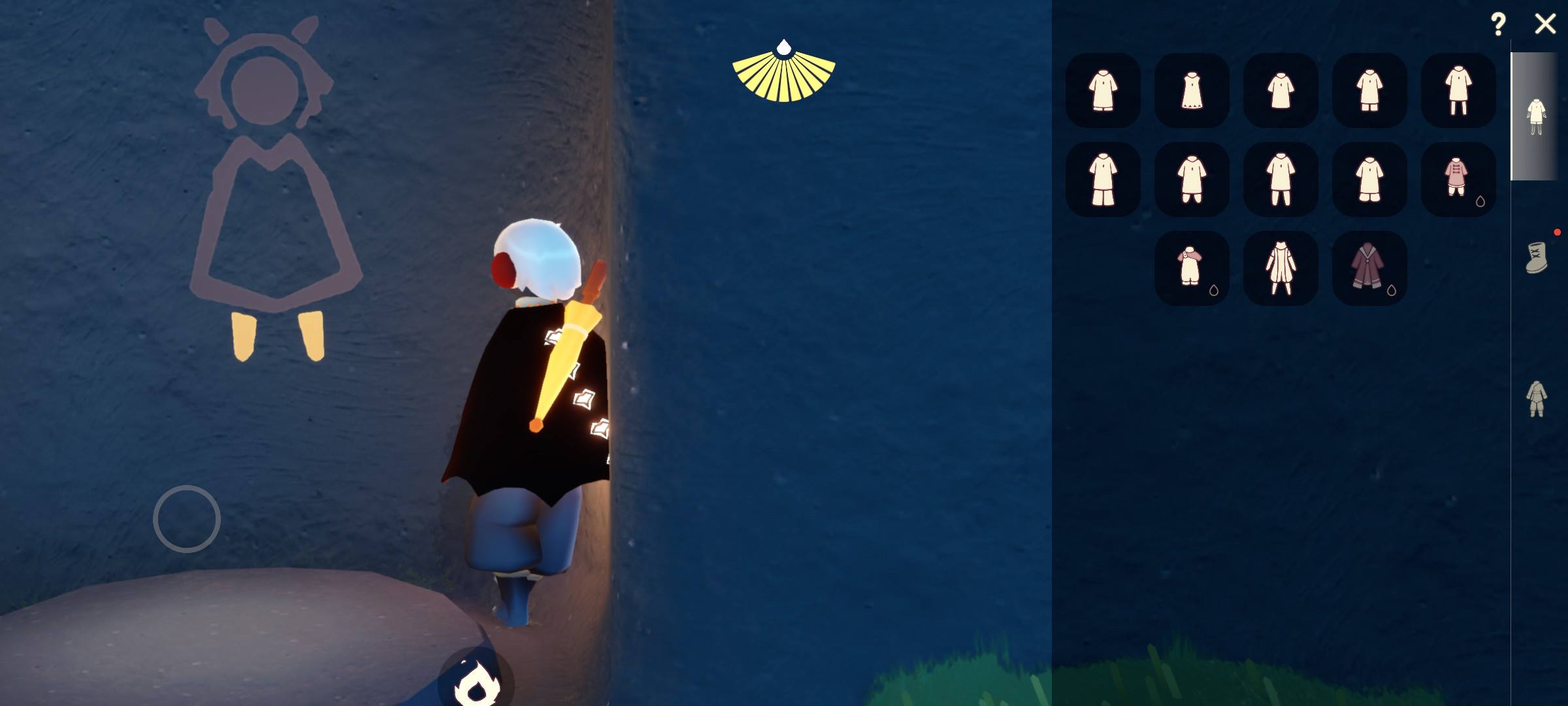Close the outfit closet panel
Screen dimensions: 1568x706
click(1544, 24)
